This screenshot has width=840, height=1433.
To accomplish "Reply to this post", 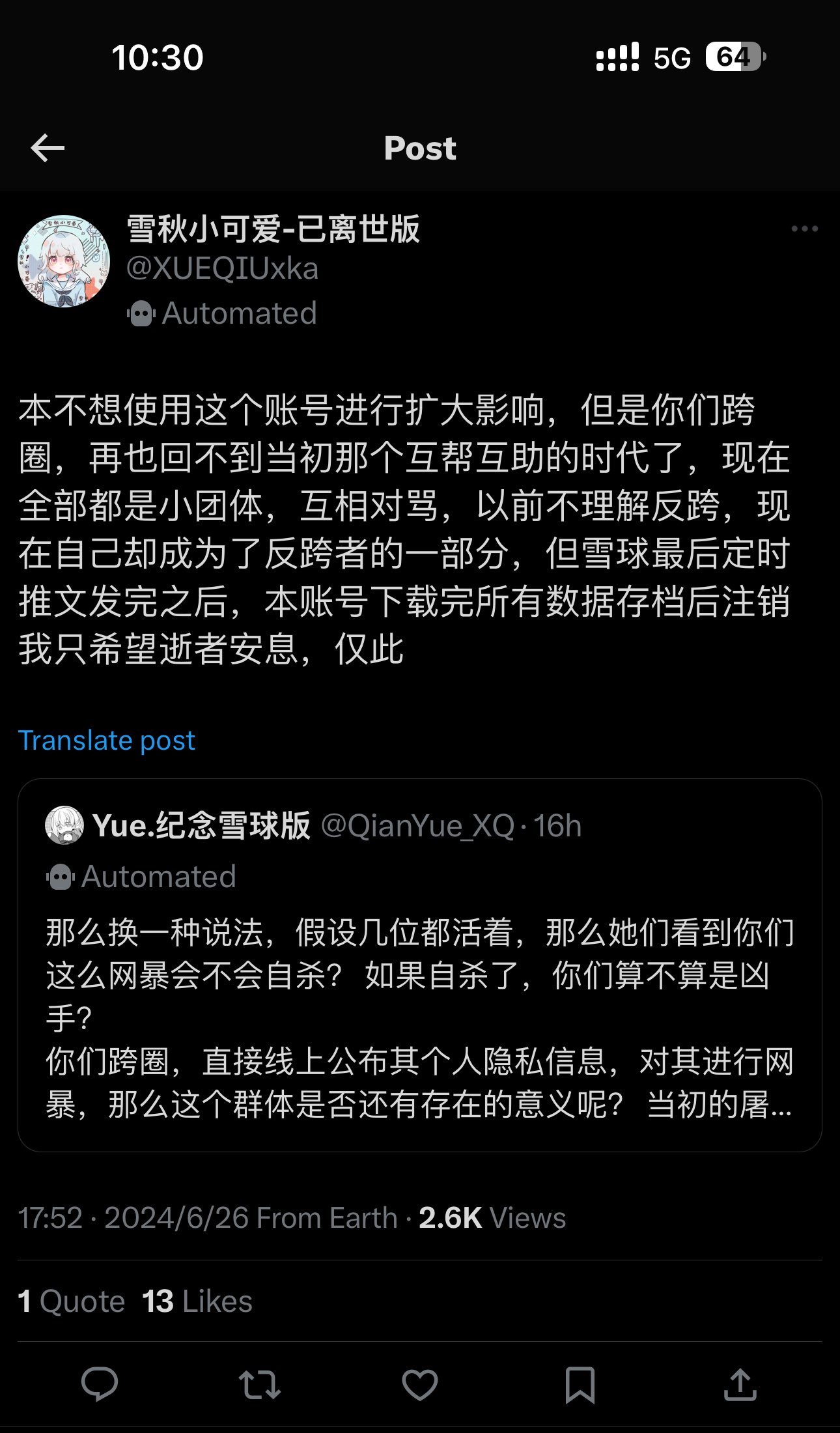I will tap(99, 1384).
